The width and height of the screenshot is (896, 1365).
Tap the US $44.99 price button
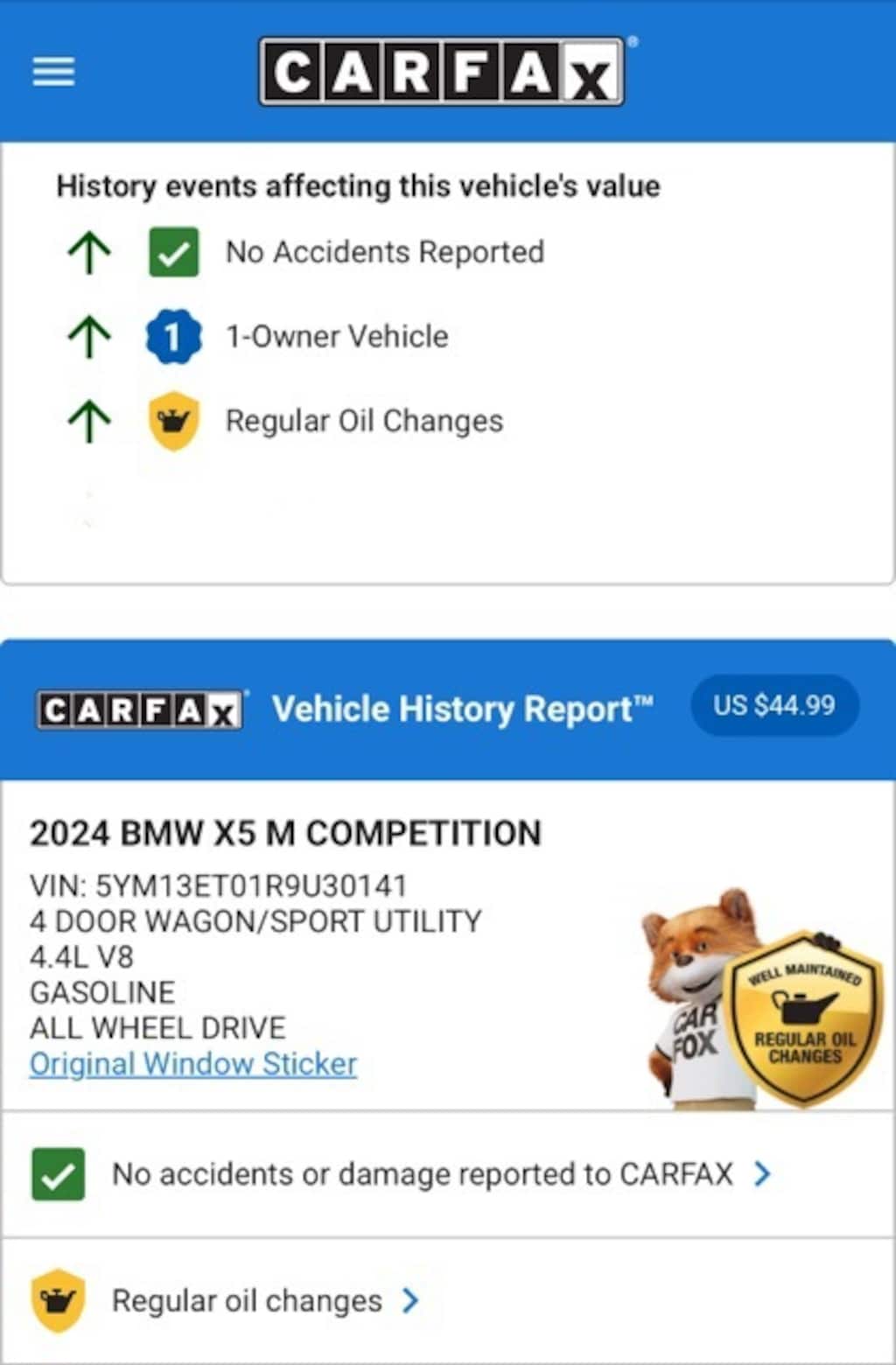click(773, 705)
